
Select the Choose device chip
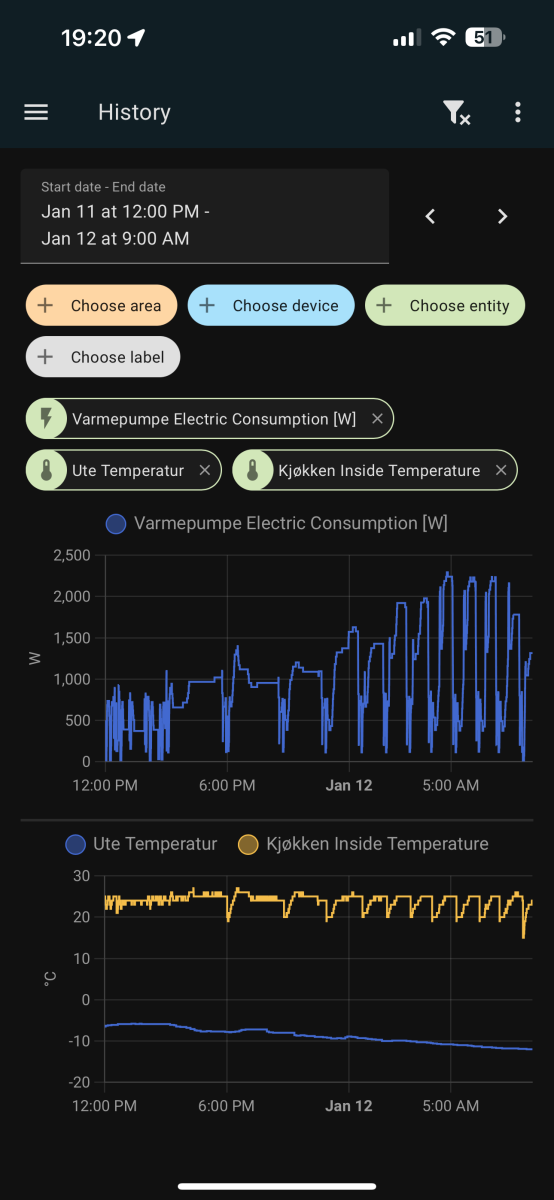click(x=271, y=306)
